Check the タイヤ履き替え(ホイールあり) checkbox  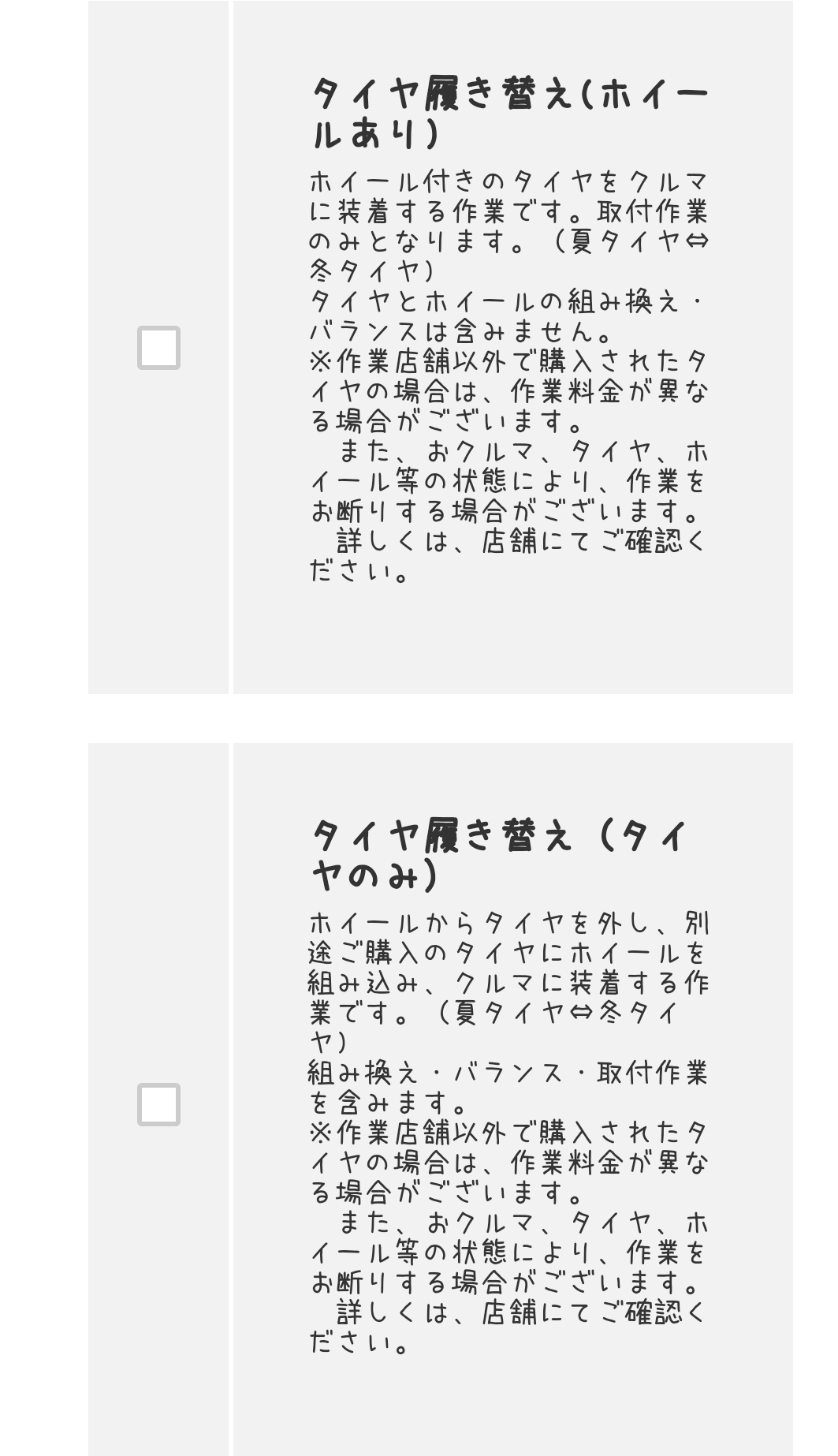[x=158, y=348]
